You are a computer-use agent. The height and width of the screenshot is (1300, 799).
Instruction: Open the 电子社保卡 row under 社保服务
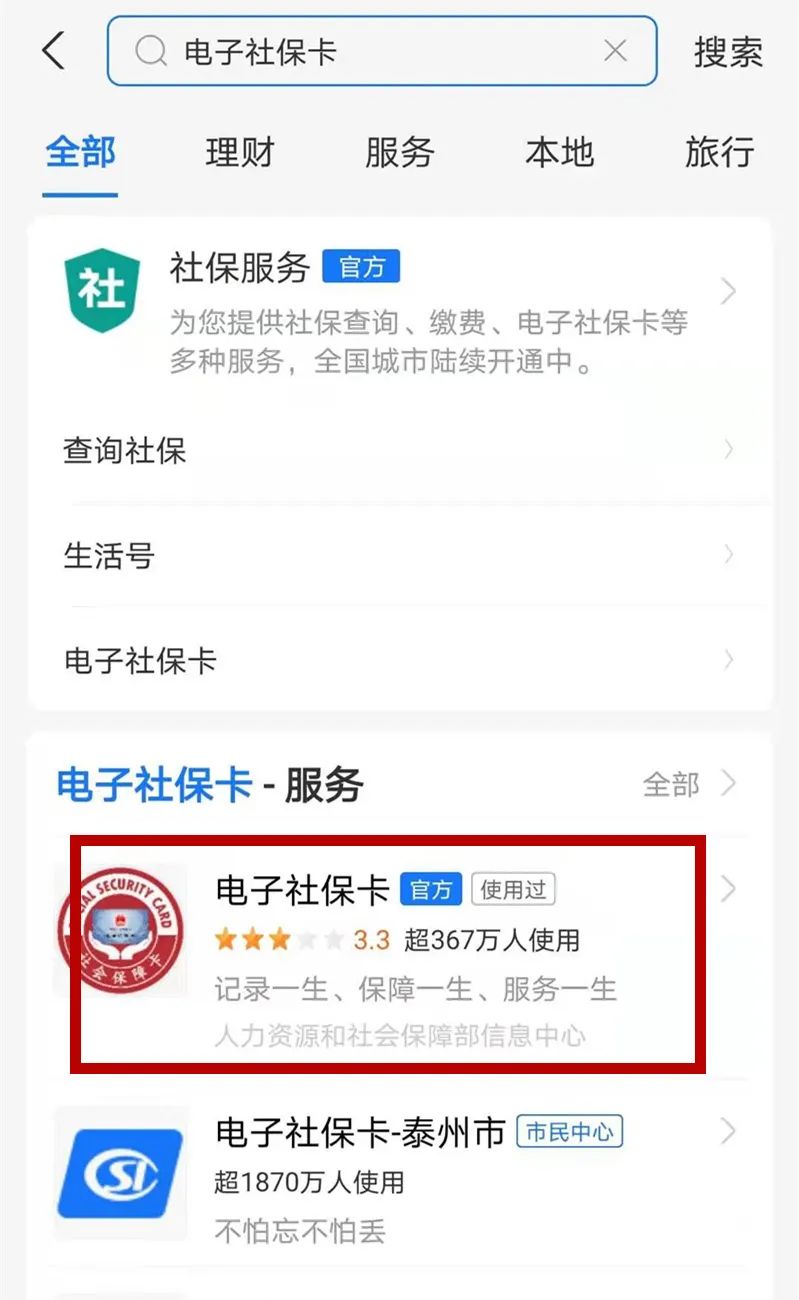400,661
